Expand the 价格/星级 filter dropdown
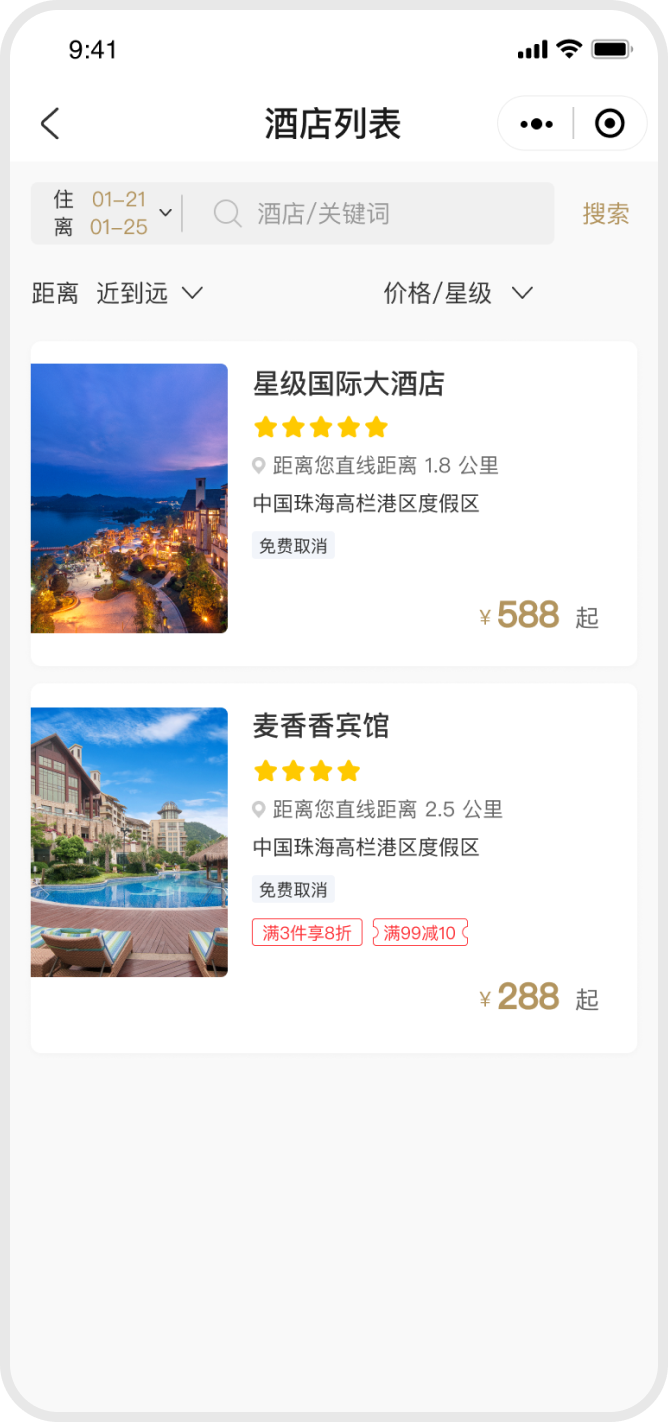668x1422 pixels. click(x=458, y=293)
